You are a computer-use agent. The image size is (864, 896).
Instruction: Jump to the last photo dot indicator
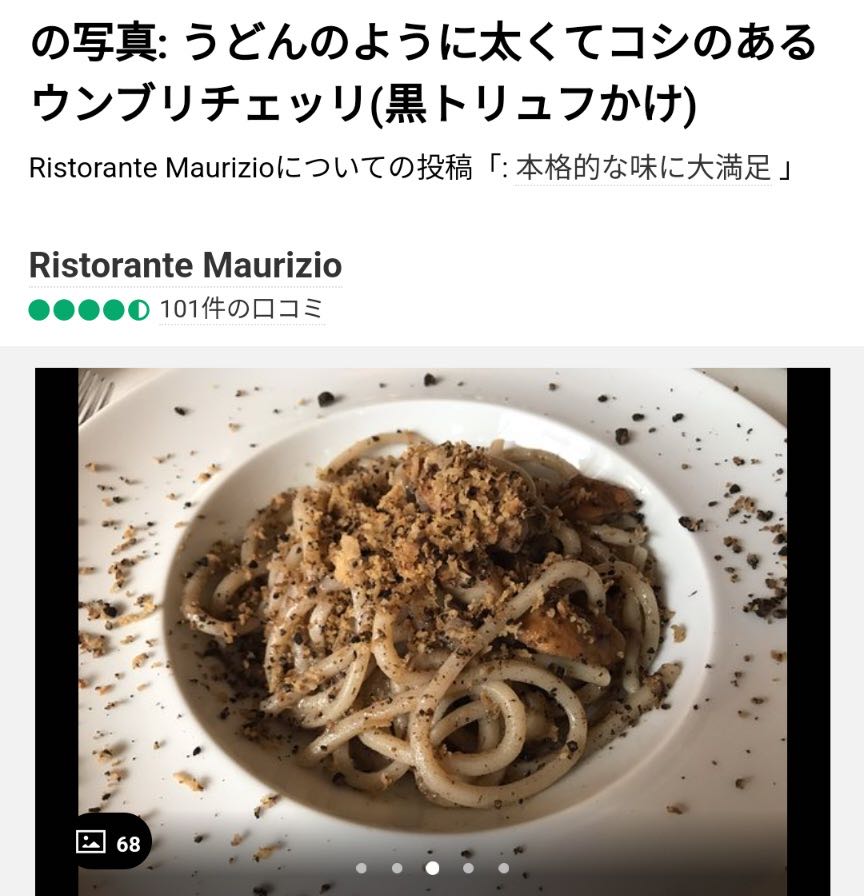(x=503, y=868)
